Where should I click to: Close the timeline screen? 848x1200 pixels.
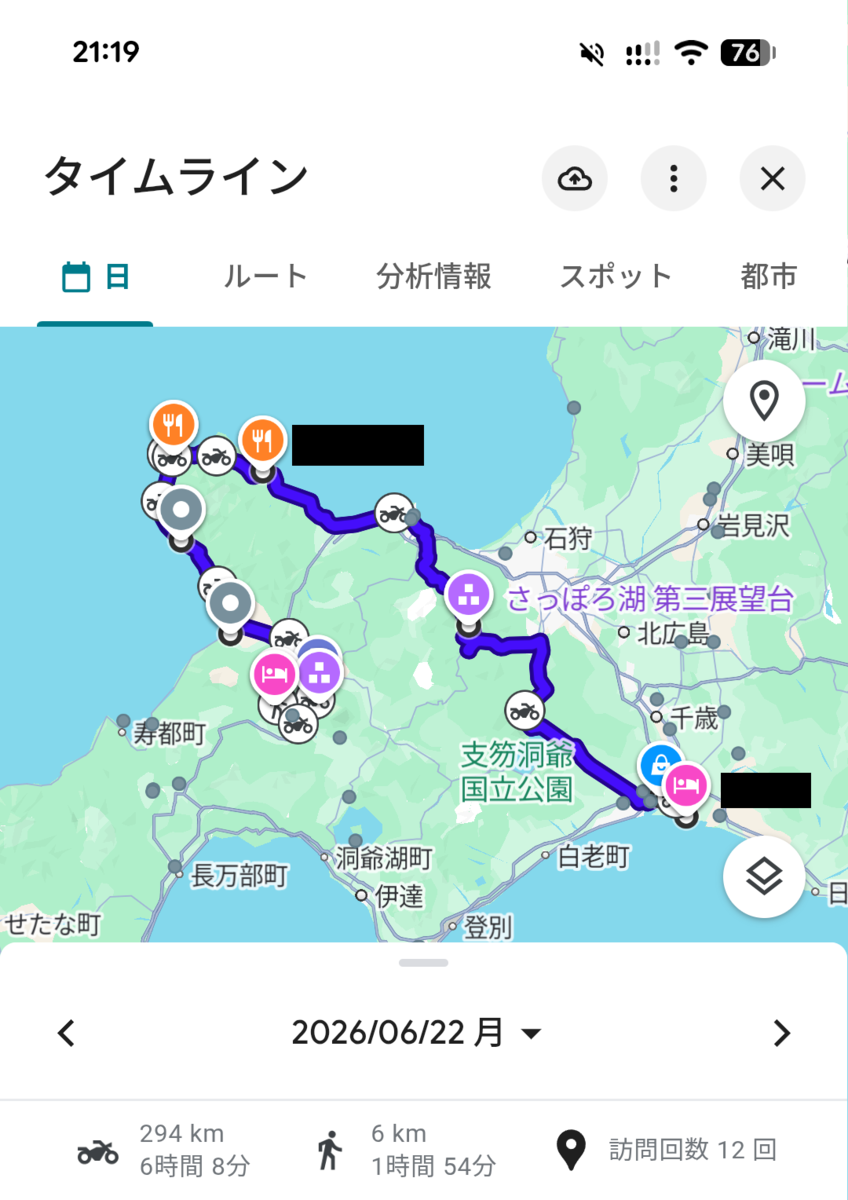[772, 179]
